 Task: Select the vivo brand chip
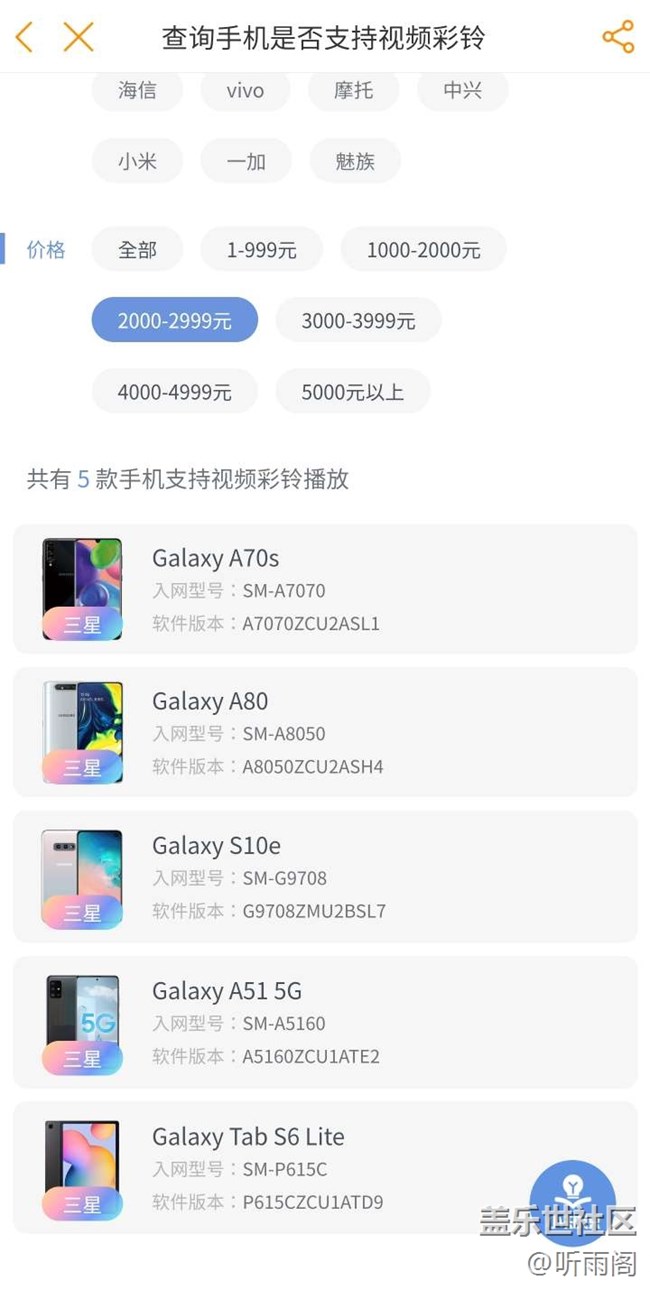[245, 91]
